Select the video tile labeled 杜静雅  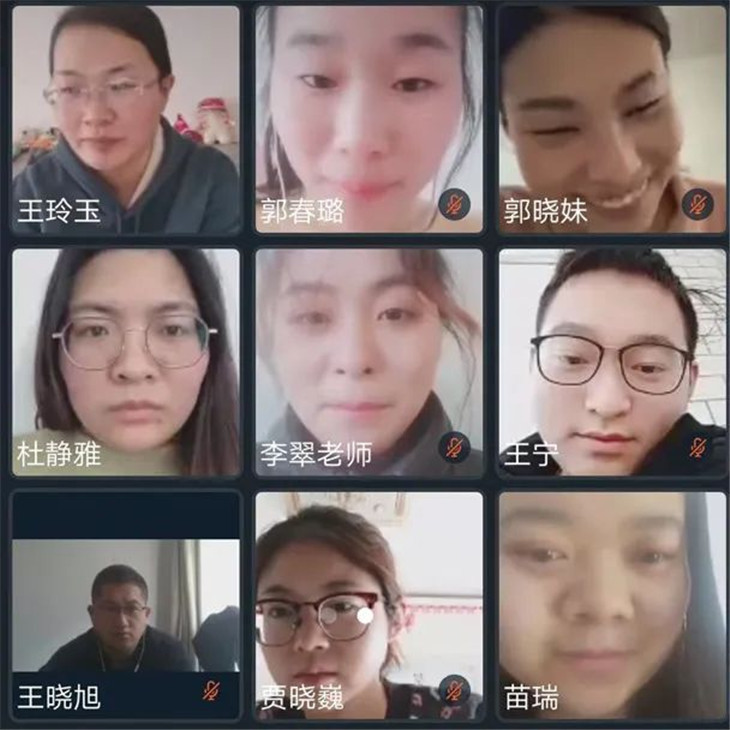click(126, 362)
